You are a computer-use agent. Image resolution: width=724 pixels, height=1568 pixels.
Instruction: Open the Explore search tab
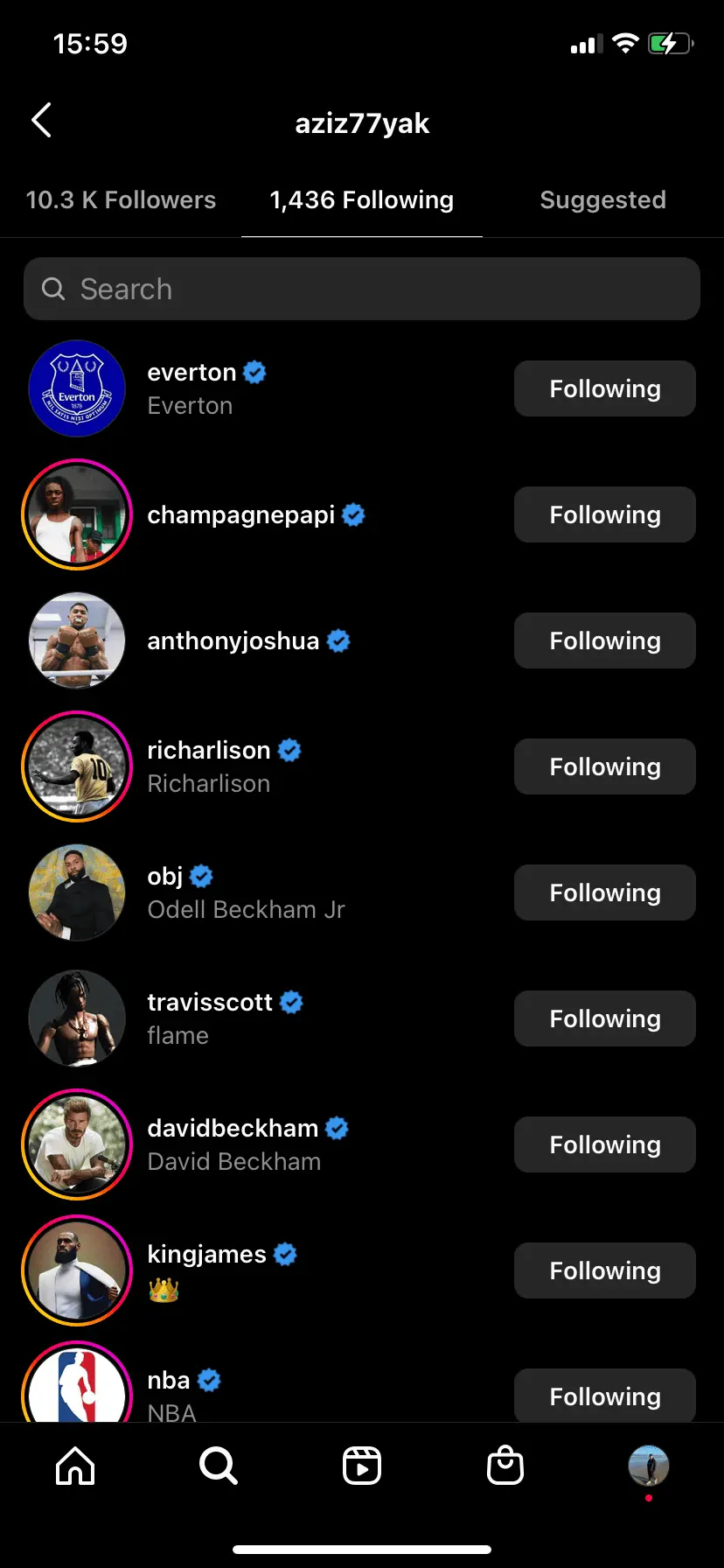tap(218, 1466)
